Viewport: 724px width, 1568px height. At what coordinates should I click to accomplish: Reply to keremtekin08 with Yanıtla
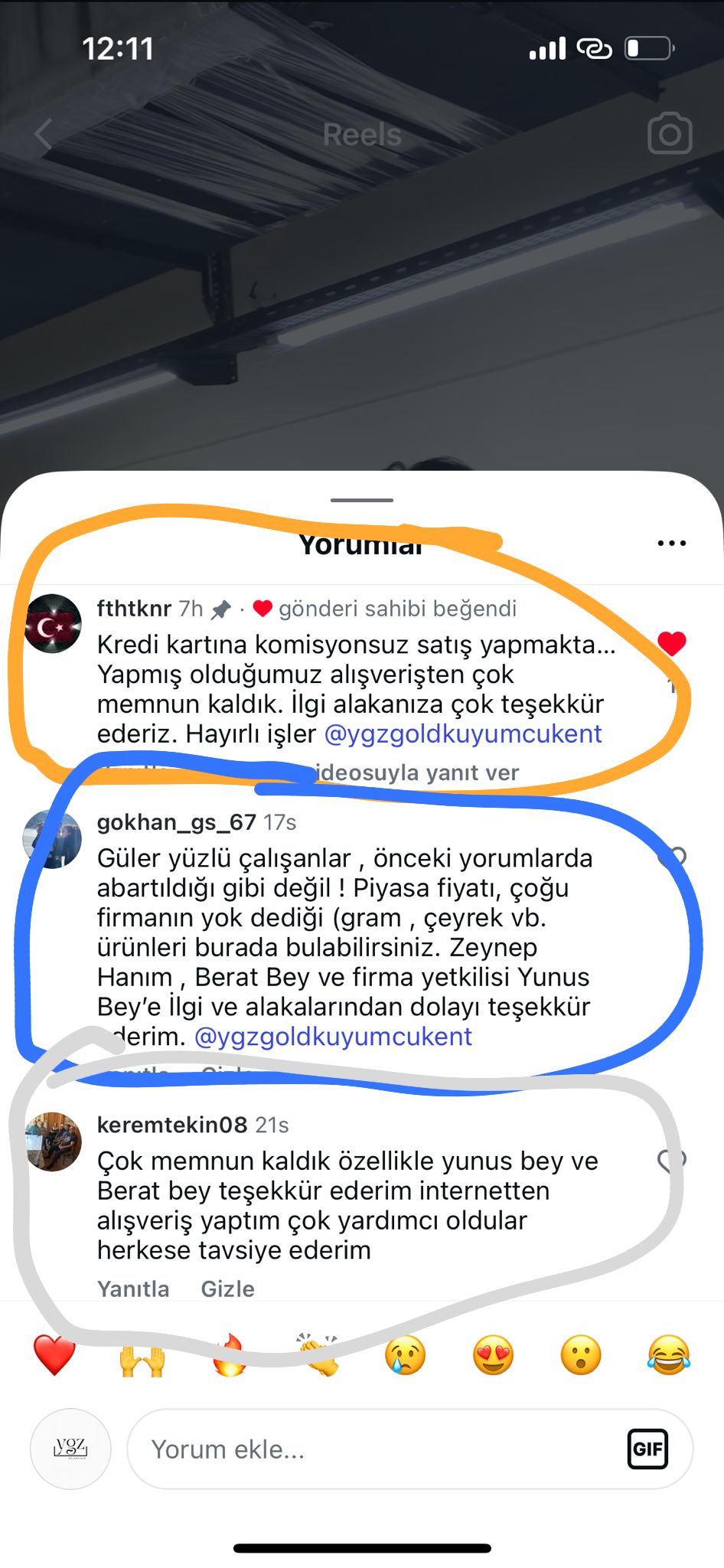pyautogui.click(x=133, y=1289)
